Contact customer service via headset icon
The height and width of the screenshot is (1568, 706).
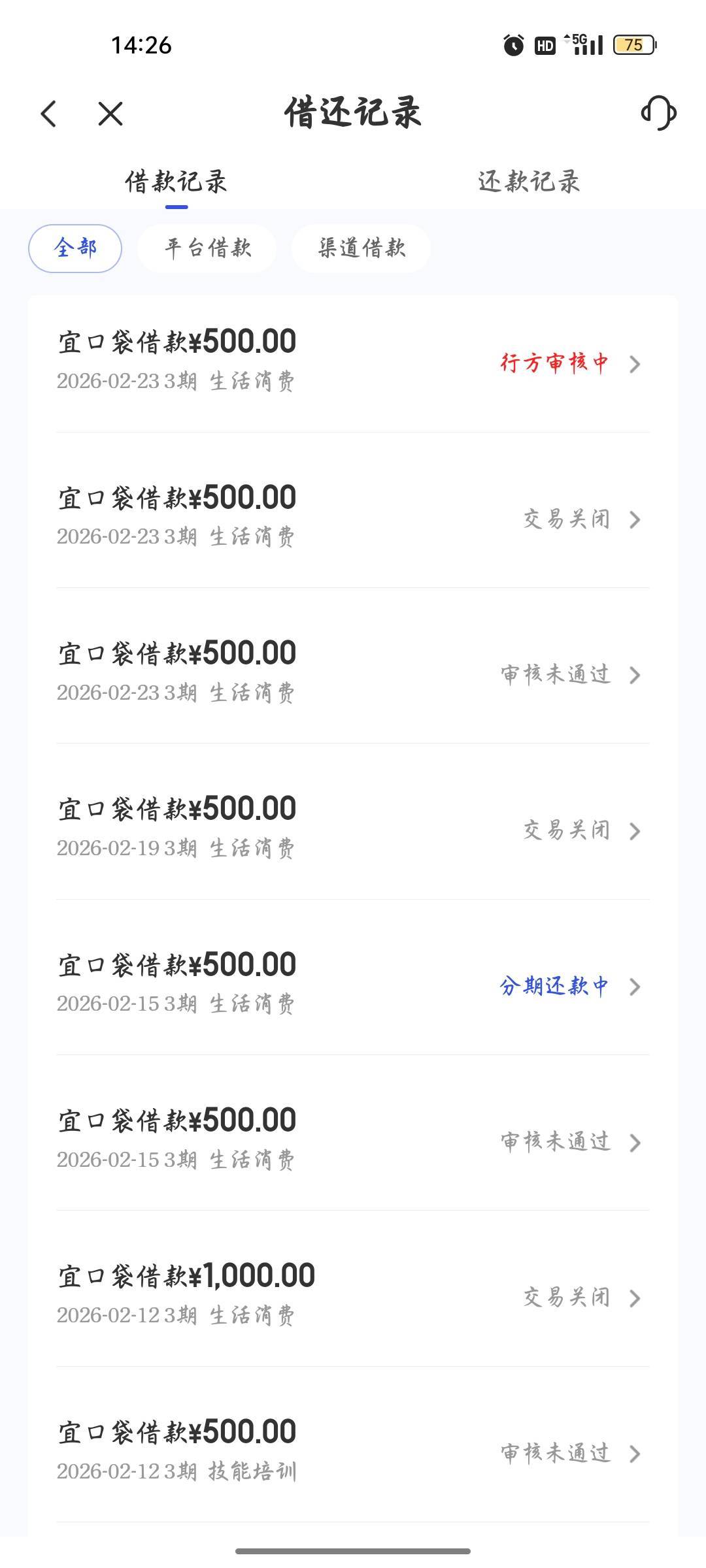click(658, 113)
